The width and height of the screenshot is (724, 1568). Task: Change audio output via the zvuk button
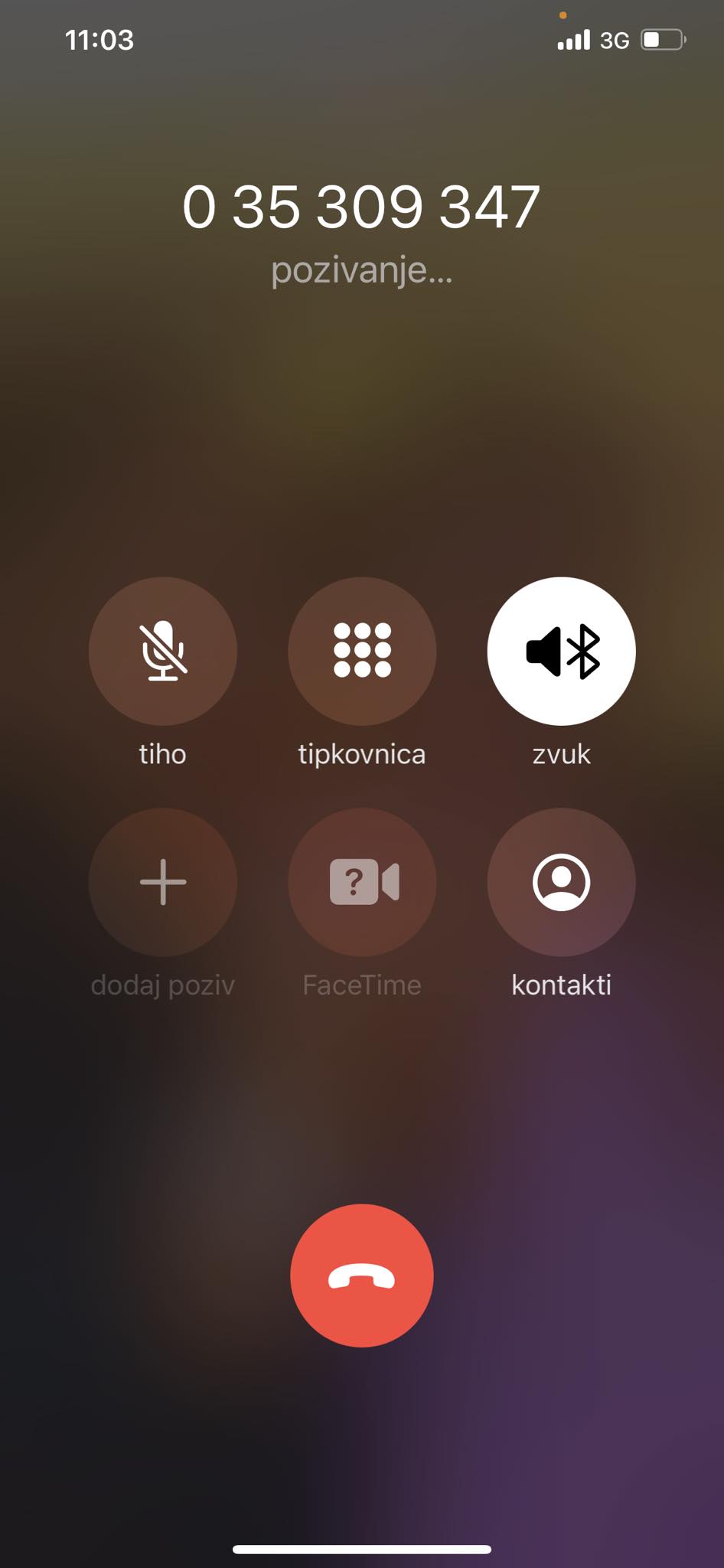(x=562, y=651)
